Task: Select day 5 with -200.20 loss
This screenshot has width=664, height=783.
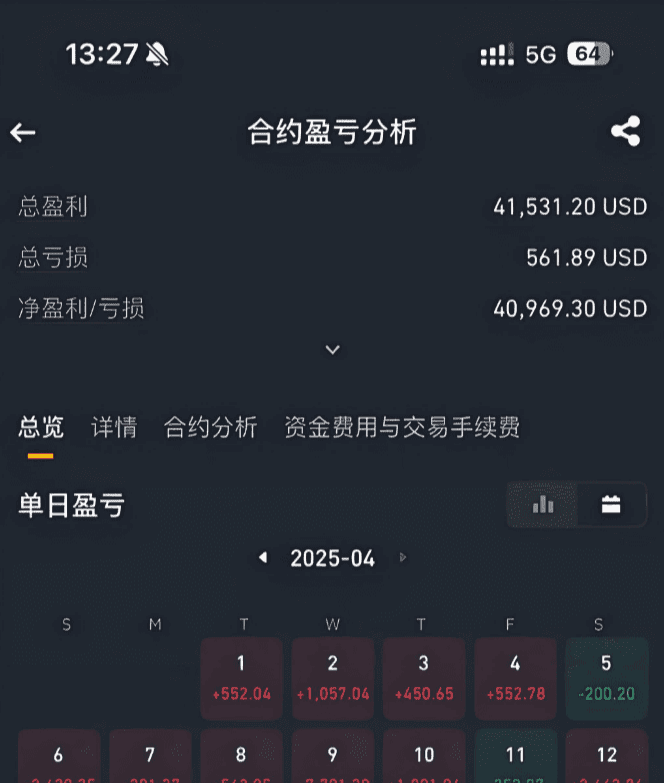Action: (x=606, y=678)
